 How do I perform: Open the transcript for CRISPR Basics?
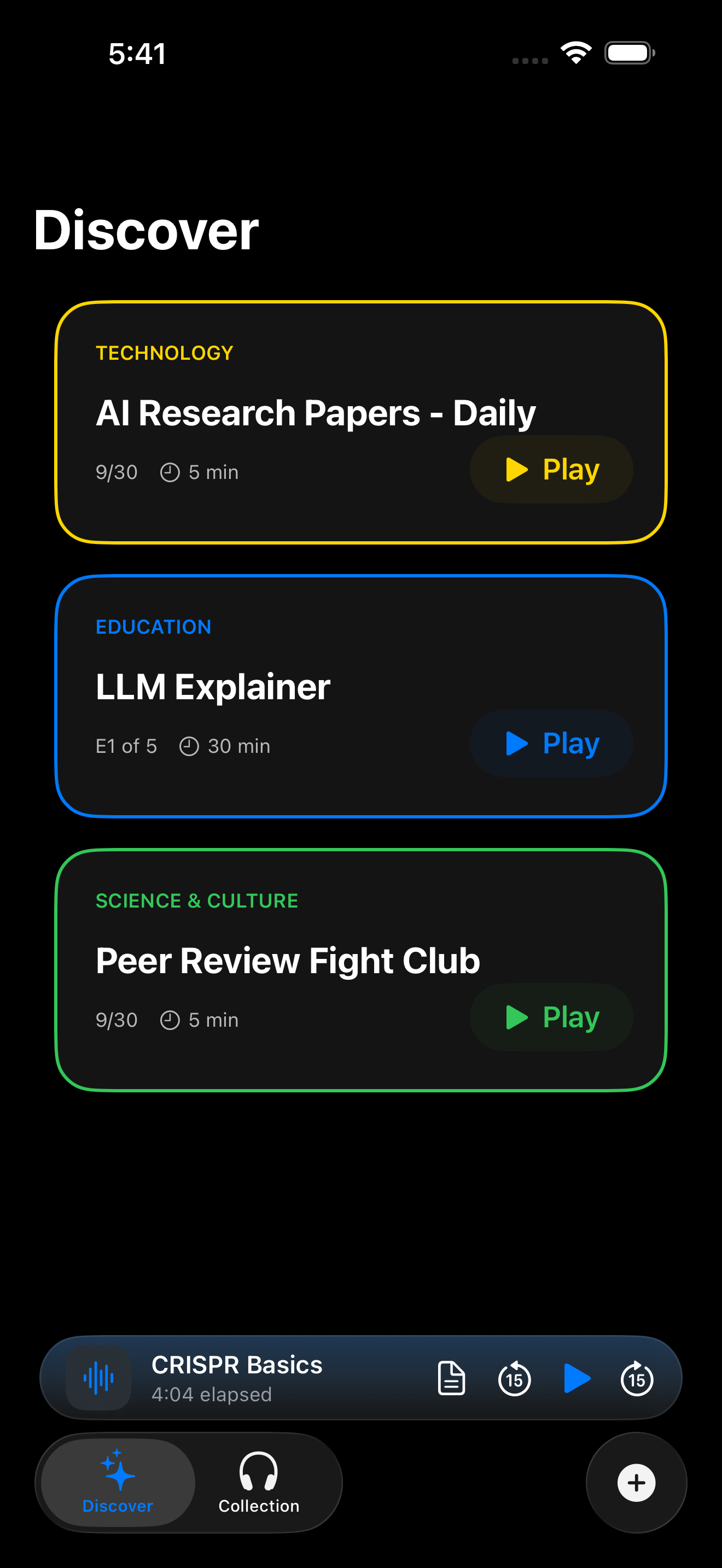(452, 1379)
